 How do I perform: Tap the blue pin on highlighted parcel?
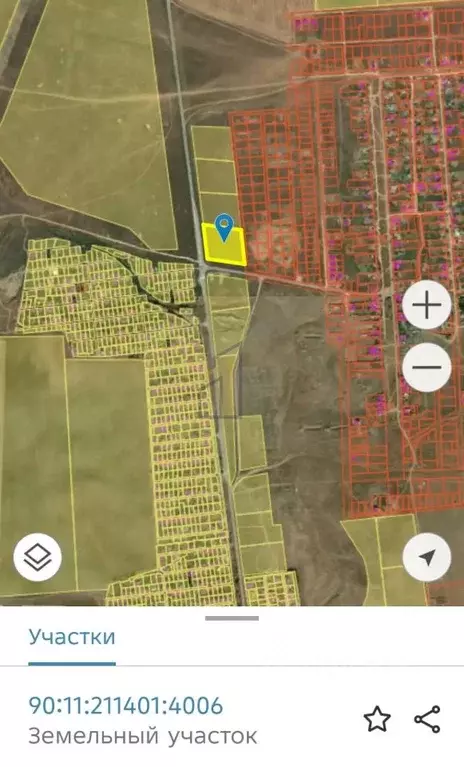pos(224,228)
